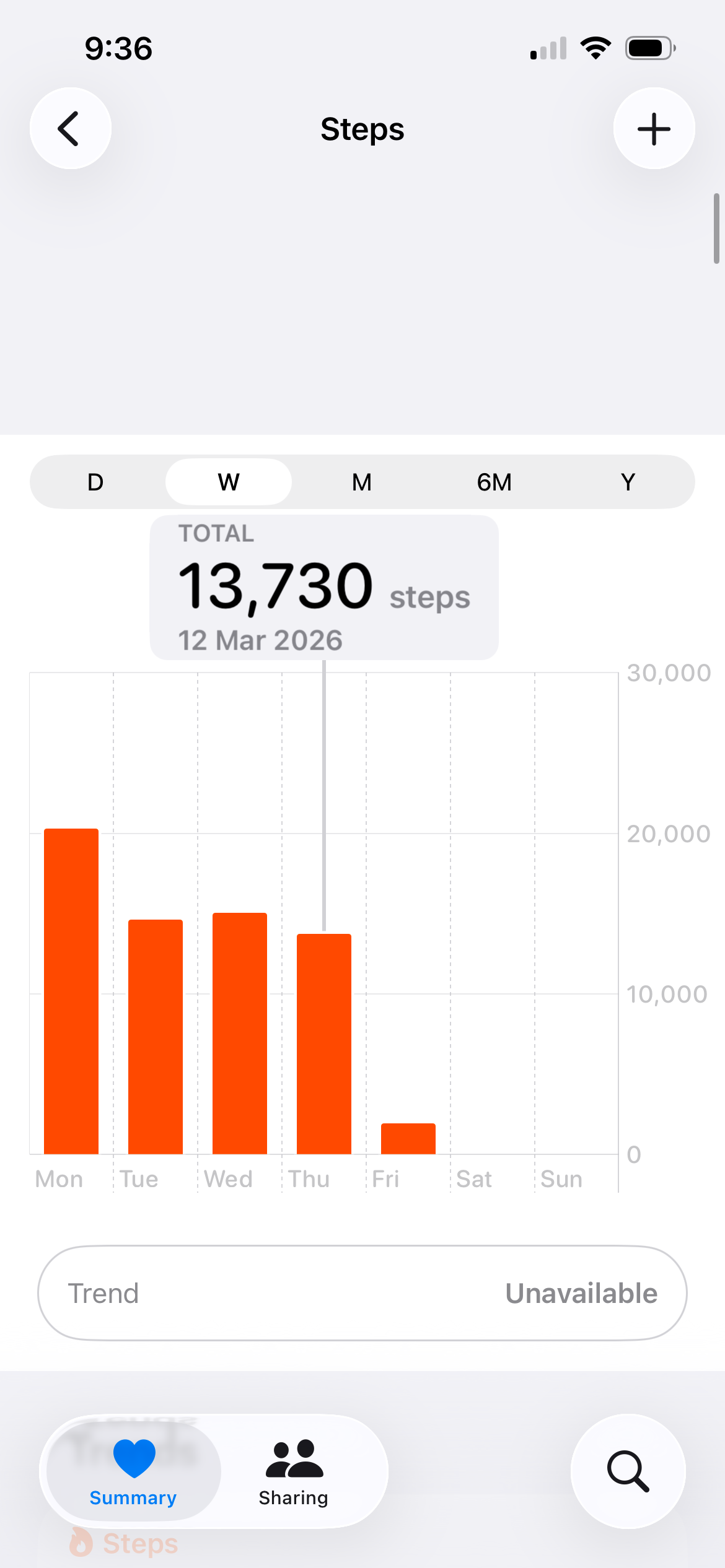This screenshot has width=725, height=1568.
Task: Switch to the Sharing tab
Action: click(294, 1471)
